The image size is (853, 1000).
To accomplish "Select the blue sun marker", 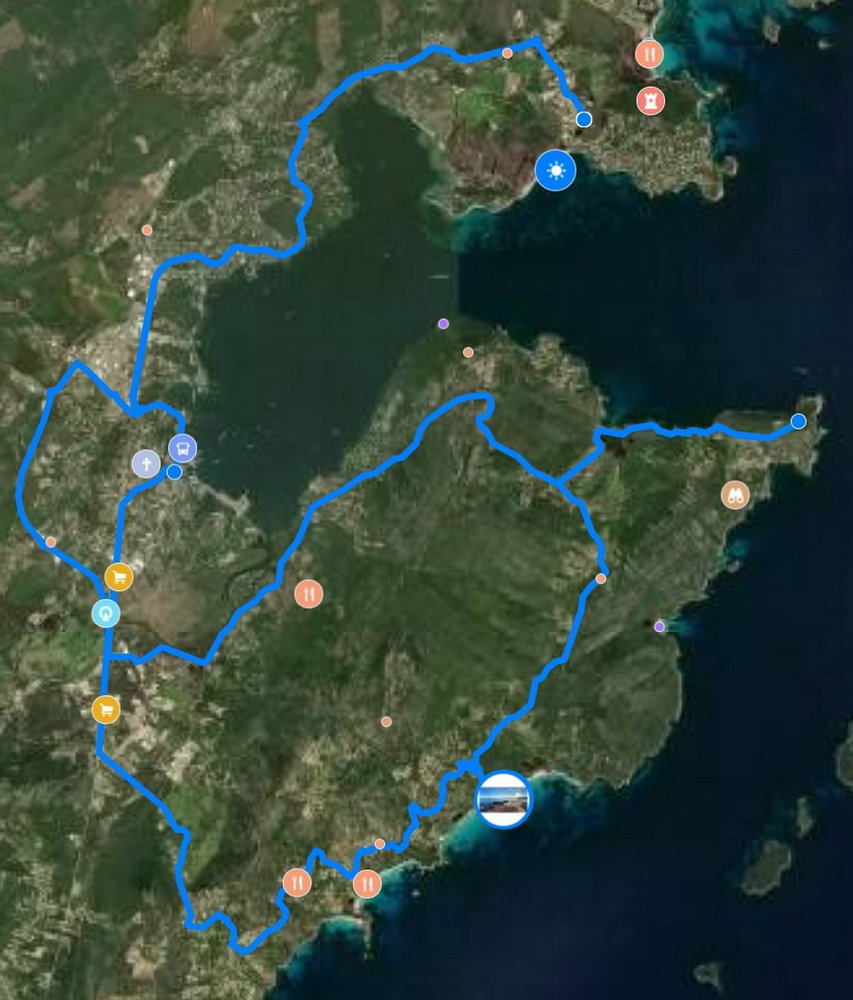I will 555,170.
